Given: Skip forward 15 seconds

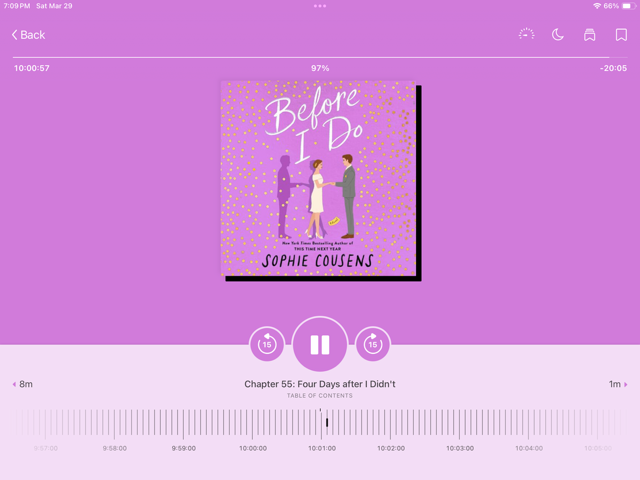Looking at the screenshot, I should [373, 344].
